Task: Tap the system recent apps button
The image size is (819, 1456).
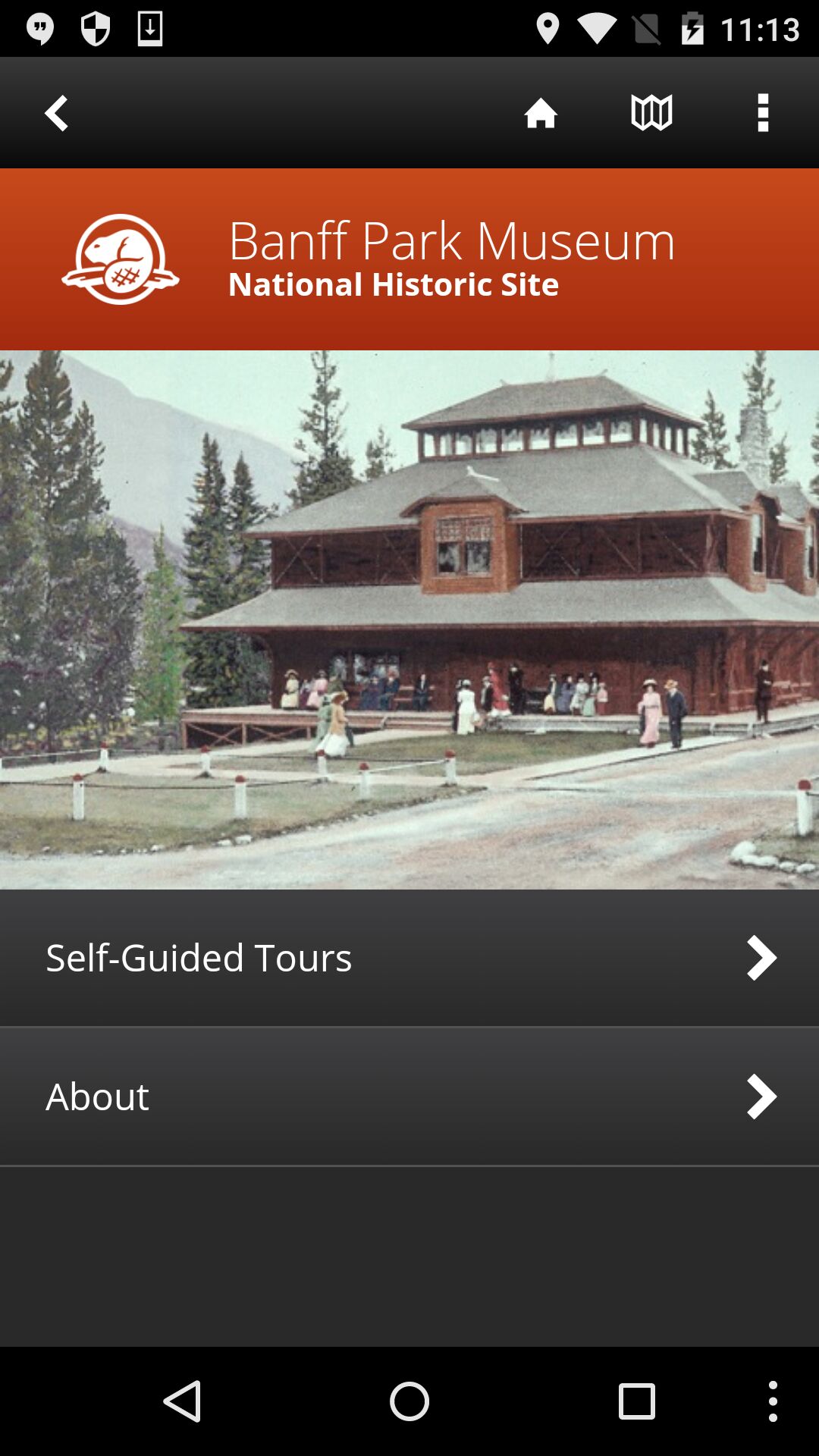Action: click(x=636, y=1401)
